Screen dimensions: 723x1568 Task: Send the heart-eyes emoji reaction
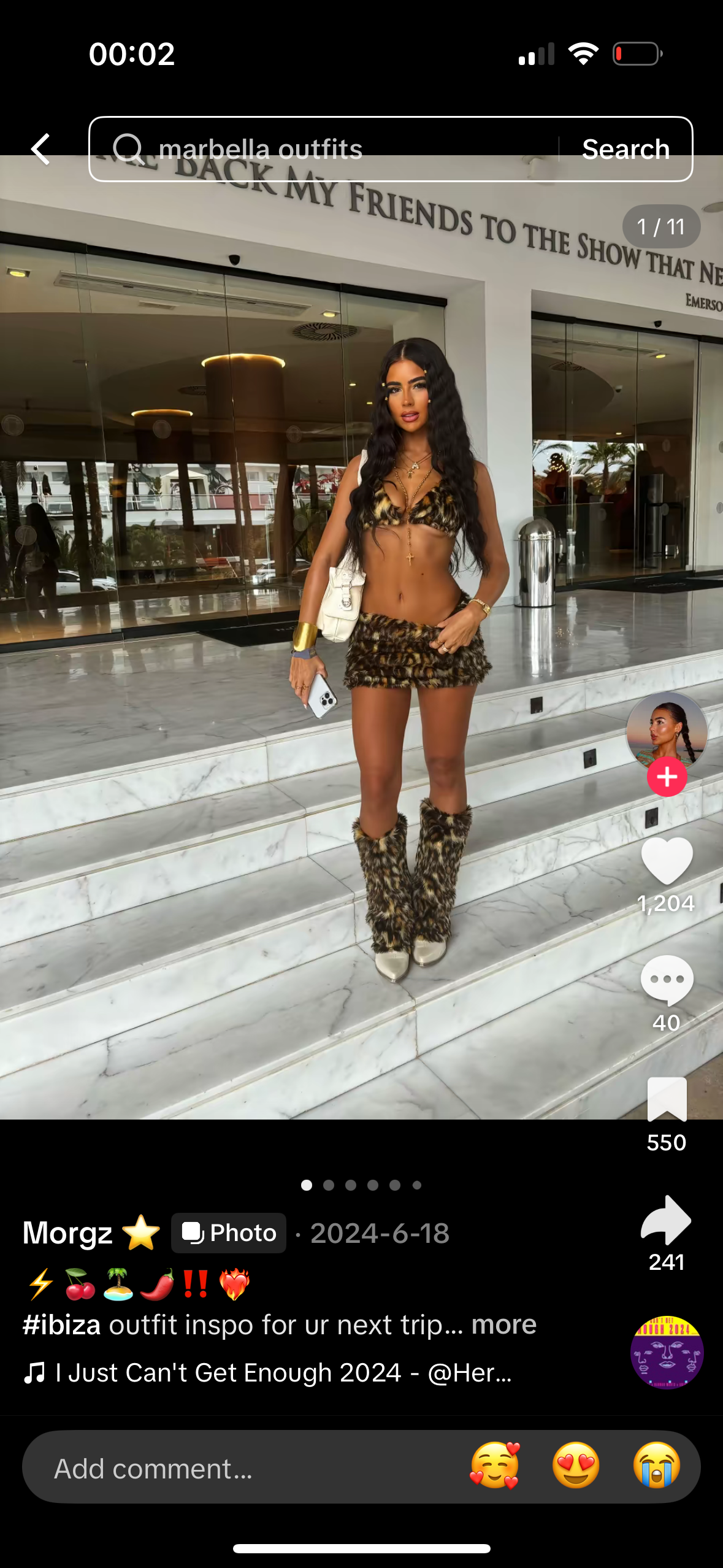(x=576, y=1466)
